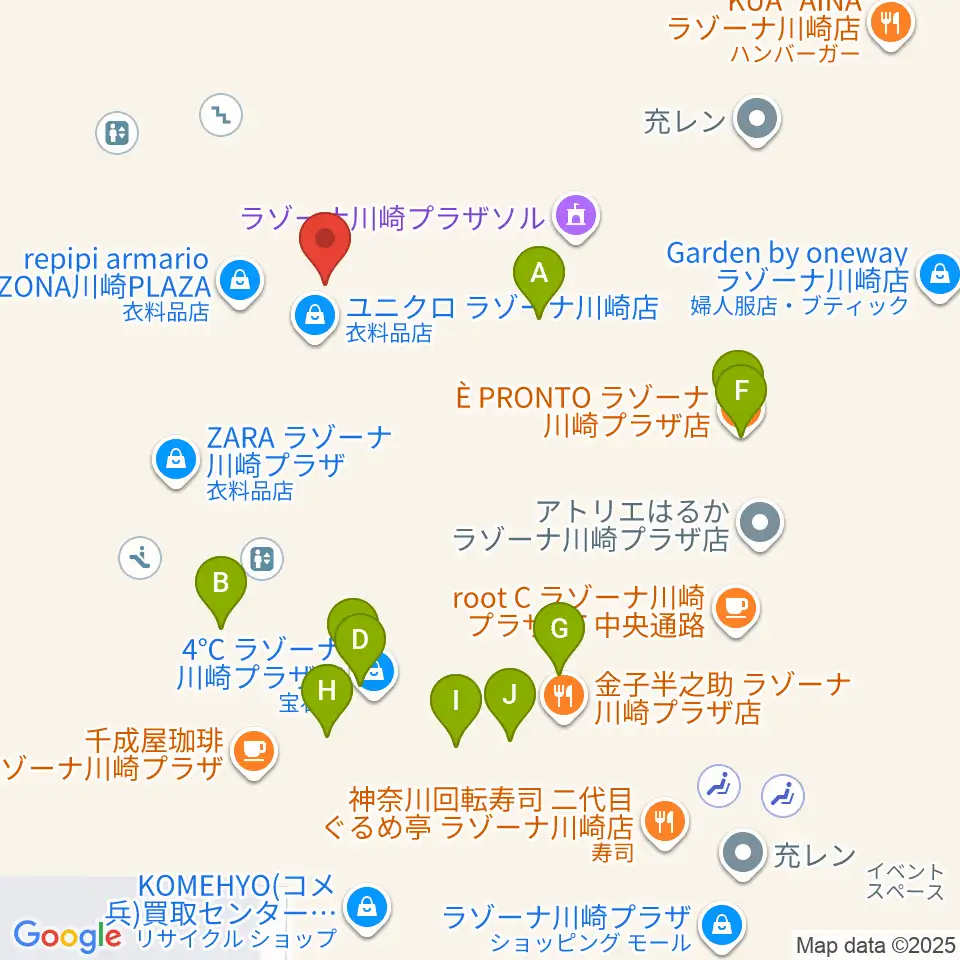
Task: Open green marker H
Action: 327,699
